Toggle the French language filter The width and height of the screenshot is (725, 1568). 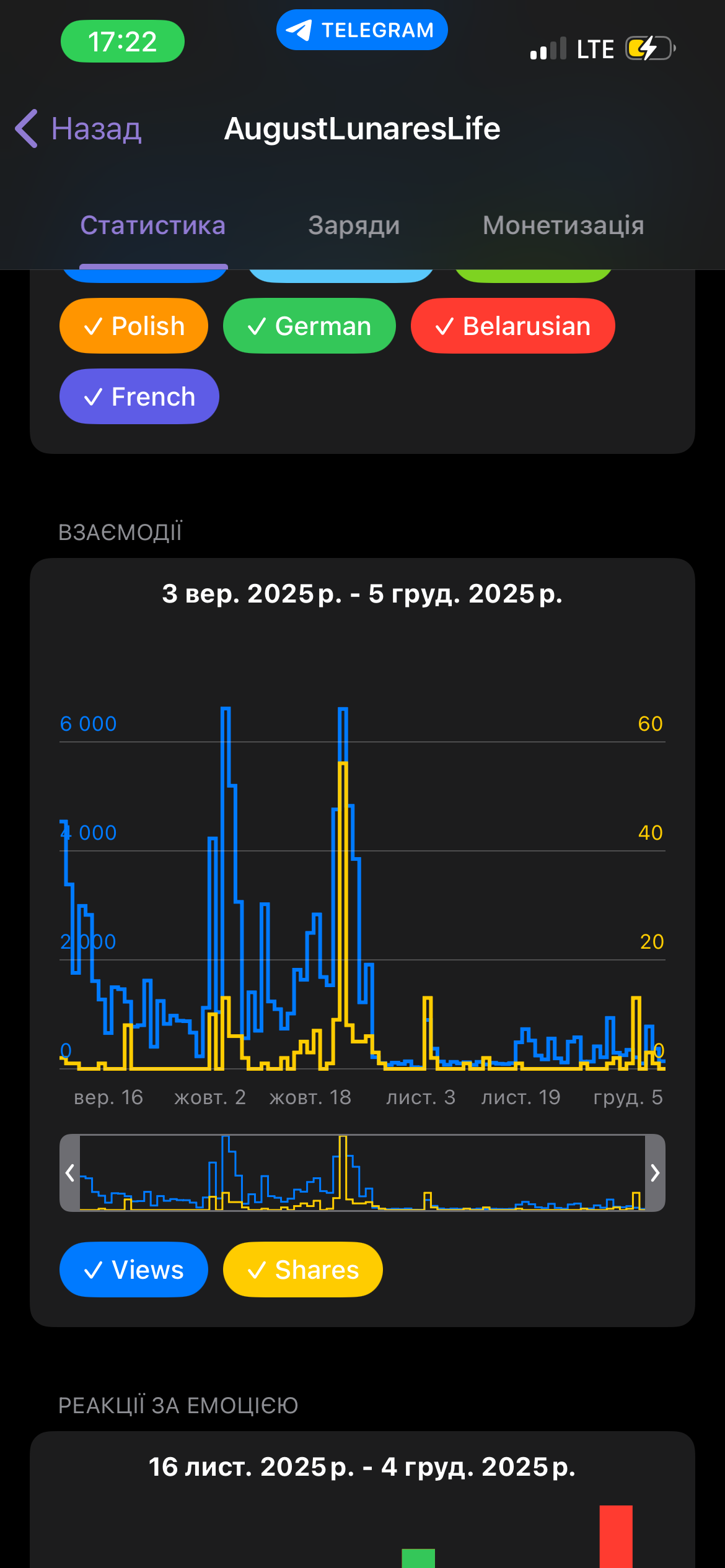click(139, 397)
